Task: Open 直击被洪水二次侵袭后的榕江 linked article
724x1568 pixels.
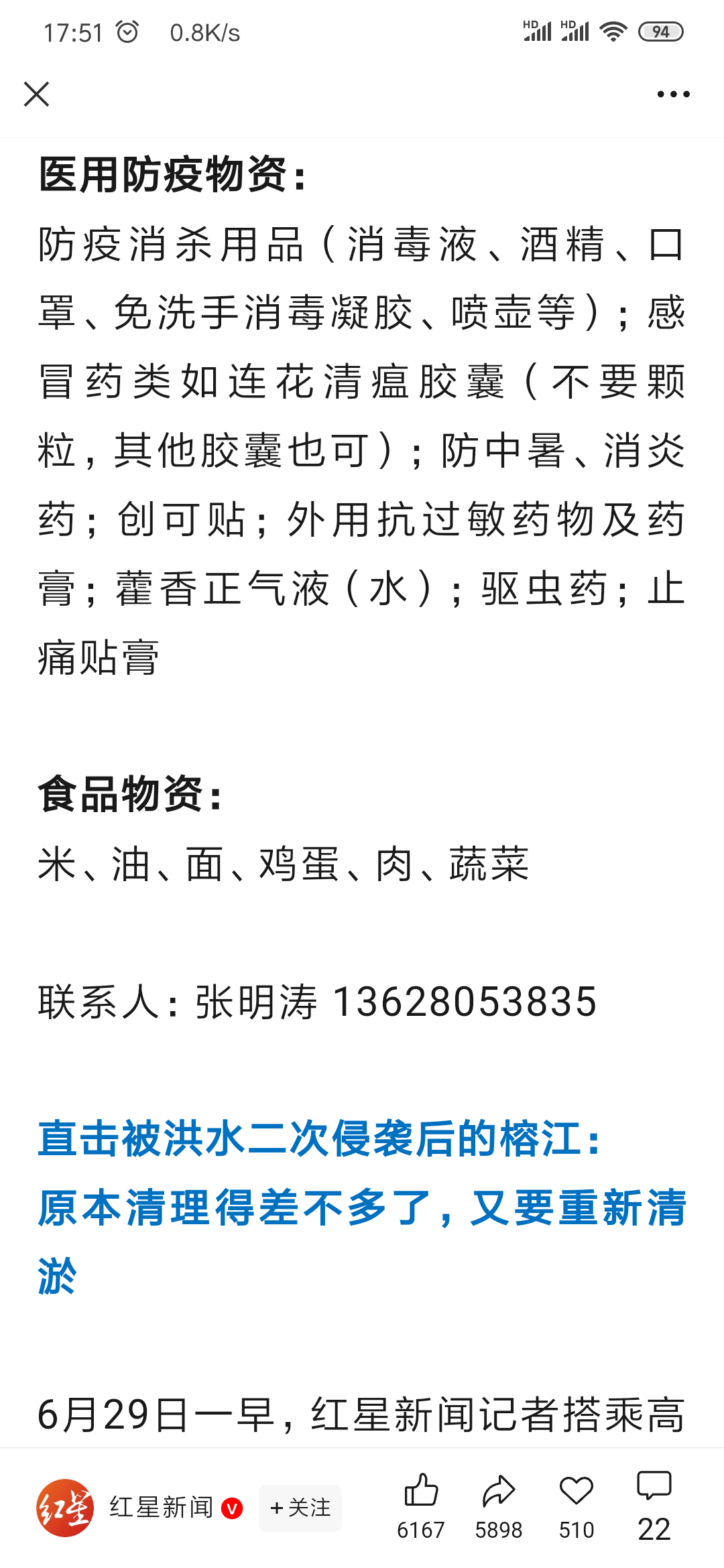Action: point(362,1207)
